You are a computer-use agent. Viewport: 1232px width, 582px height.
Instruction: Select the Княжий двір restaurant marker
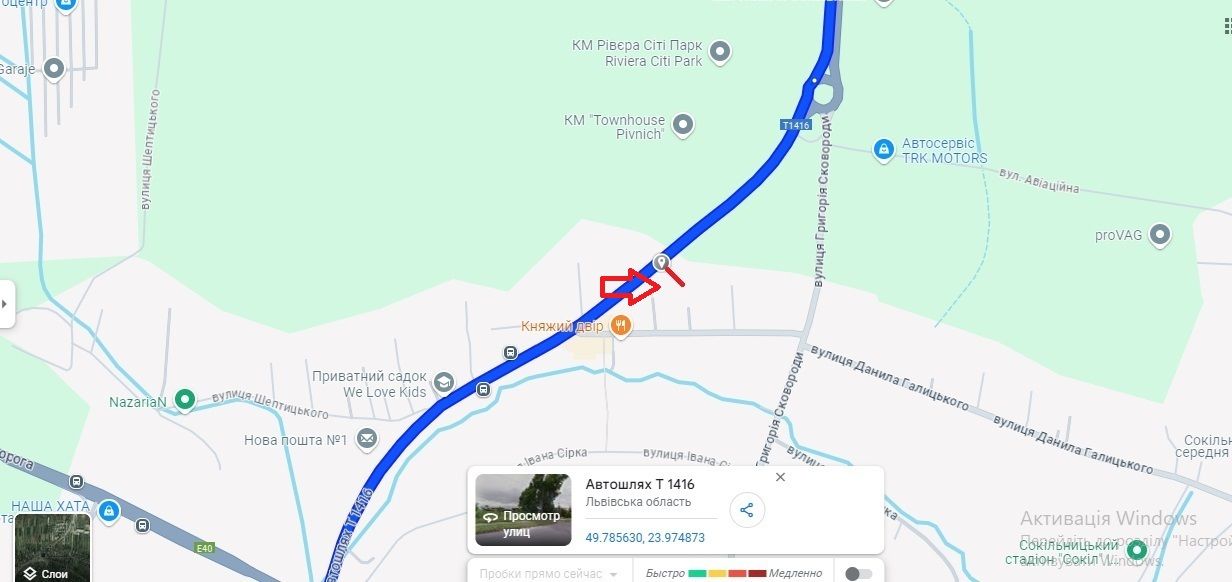pyautogui.click(x=620, y=324)
